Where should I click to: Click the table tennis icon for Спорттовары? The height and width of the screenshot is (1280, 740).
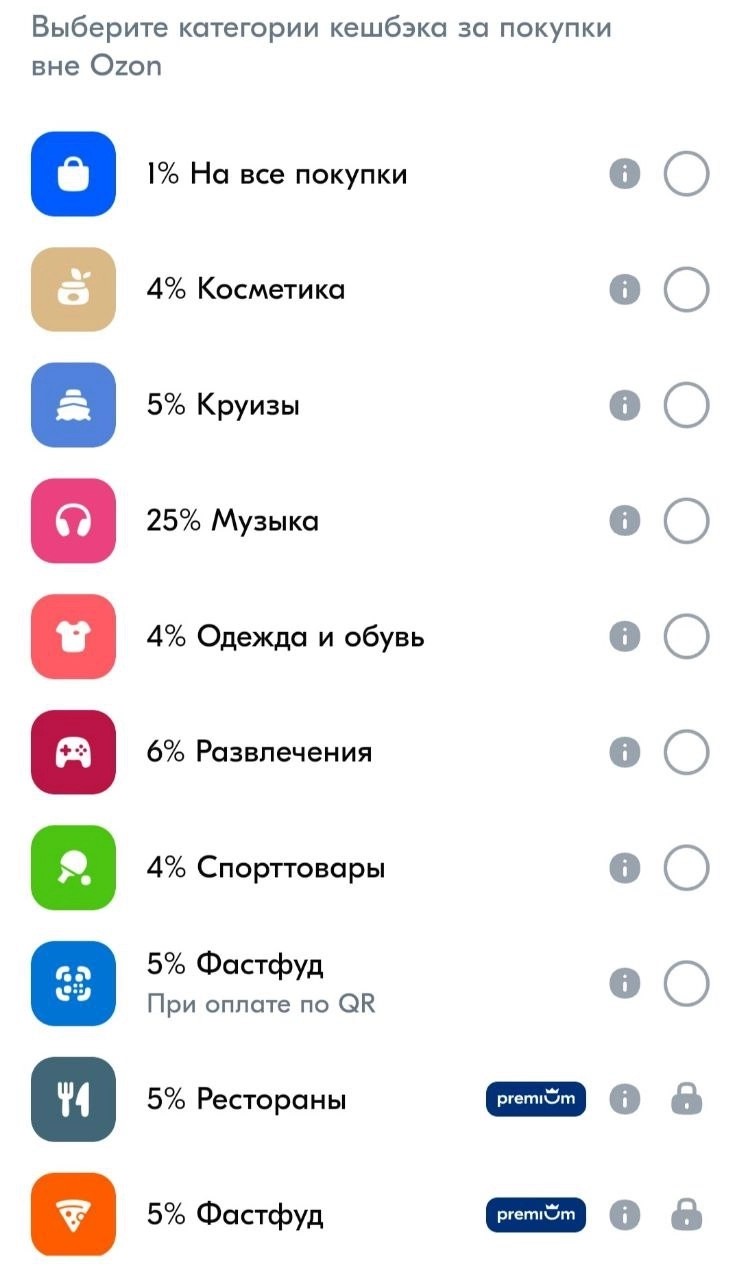coord(73,868)
